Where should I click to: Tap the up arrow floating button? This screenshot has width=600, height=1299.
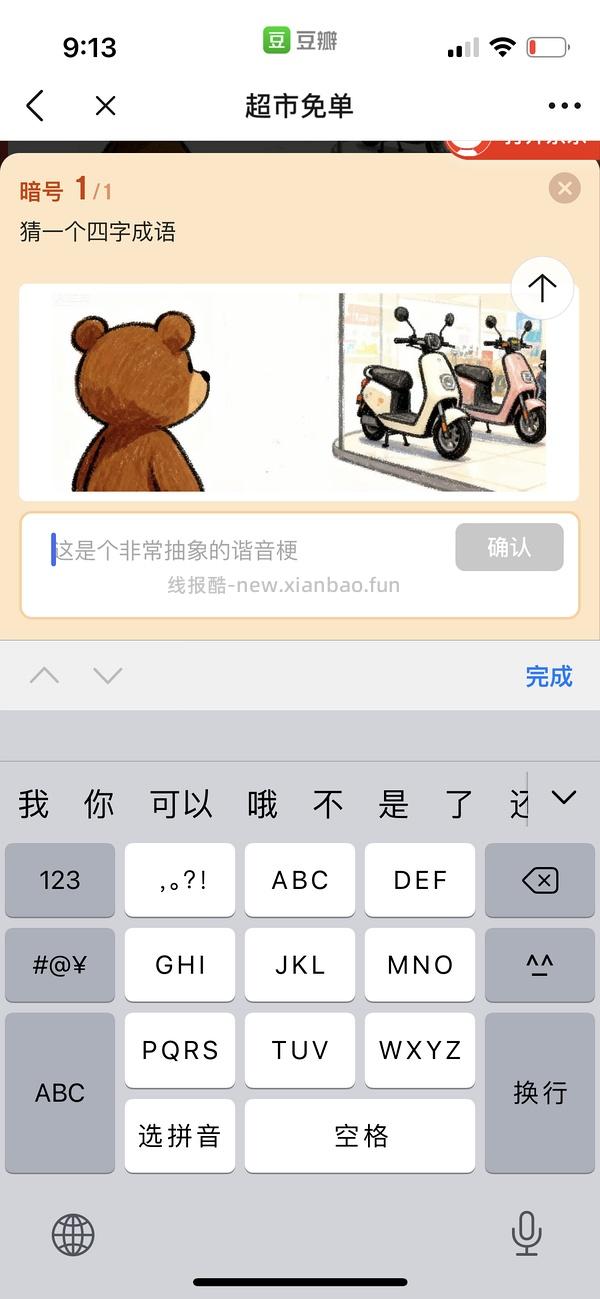click(x=542, y=288)
